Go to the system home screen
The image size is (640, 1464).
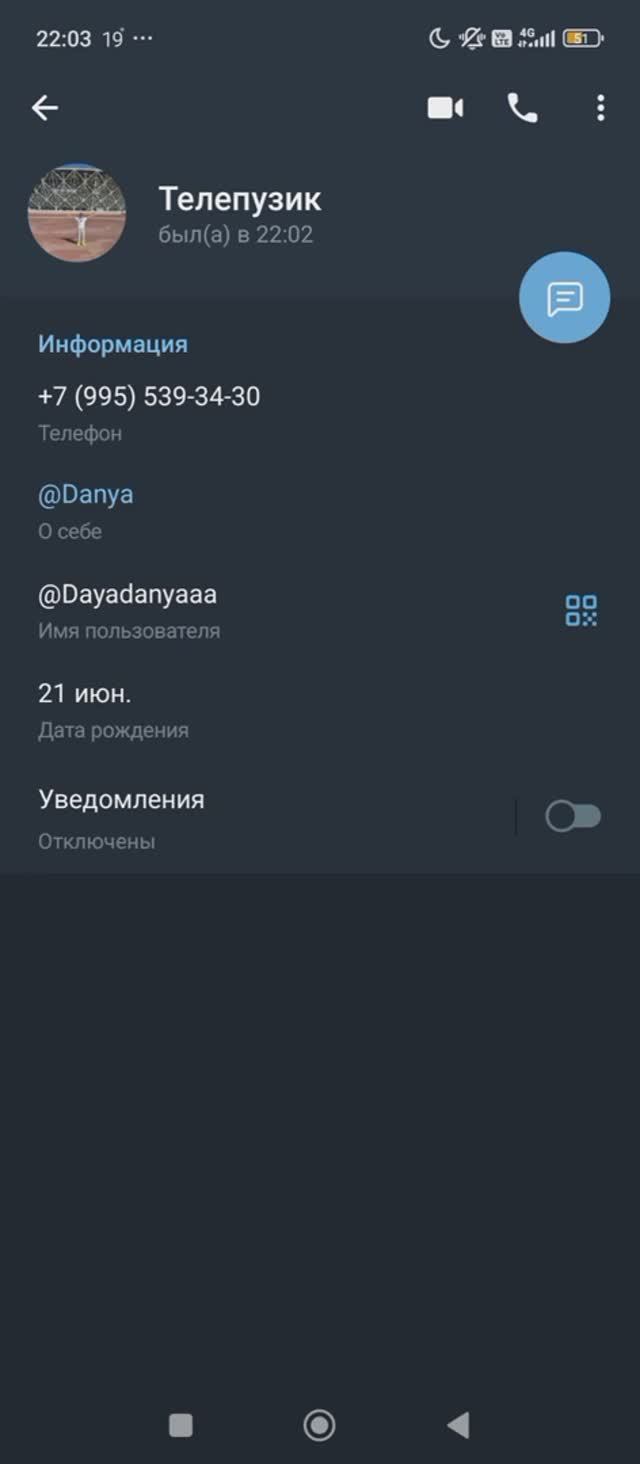[x=319, y=1425]
